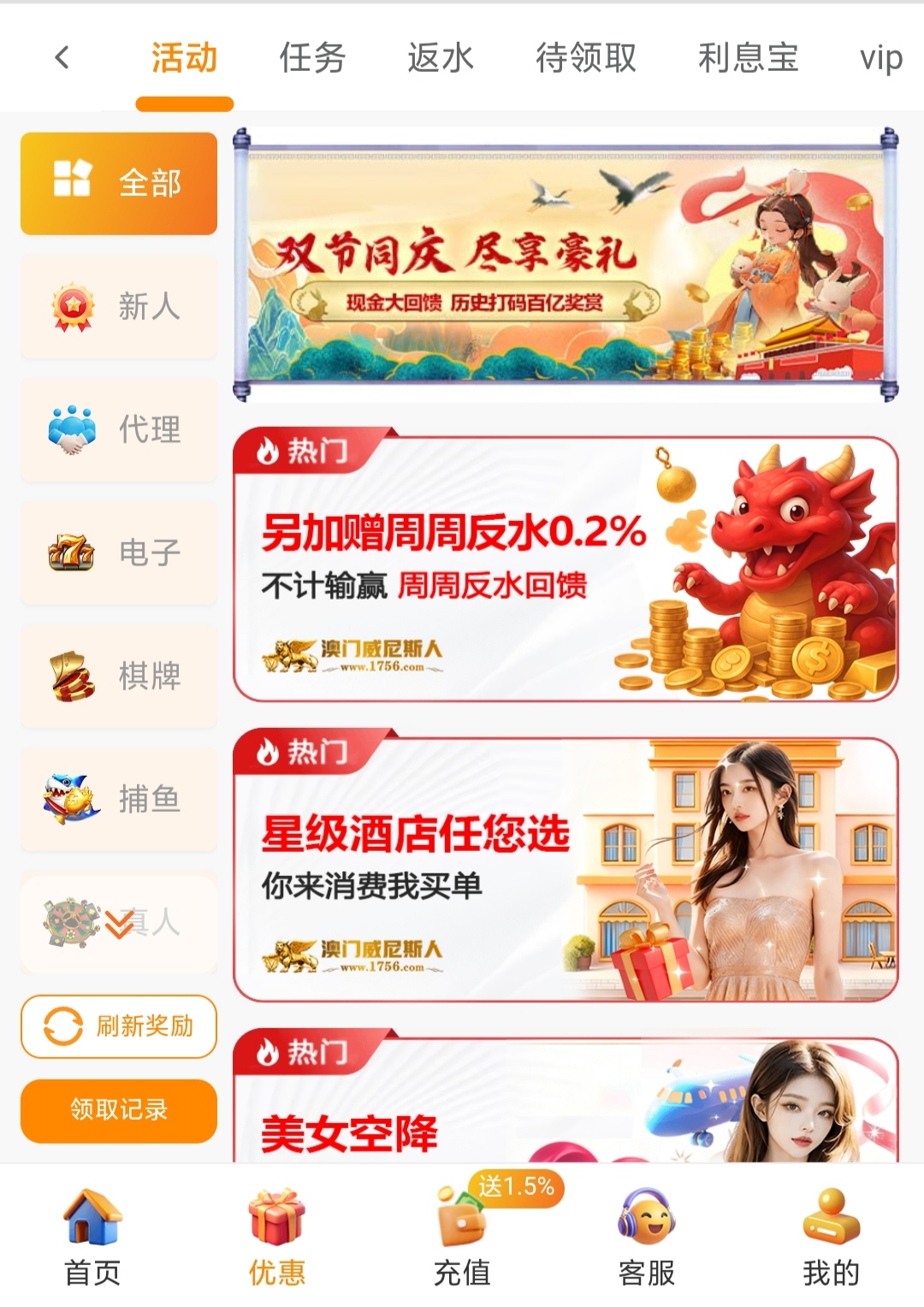The image size is (924, 1307).
Task: Switch to the 利息宝 tab
Action: click(748, 58)
